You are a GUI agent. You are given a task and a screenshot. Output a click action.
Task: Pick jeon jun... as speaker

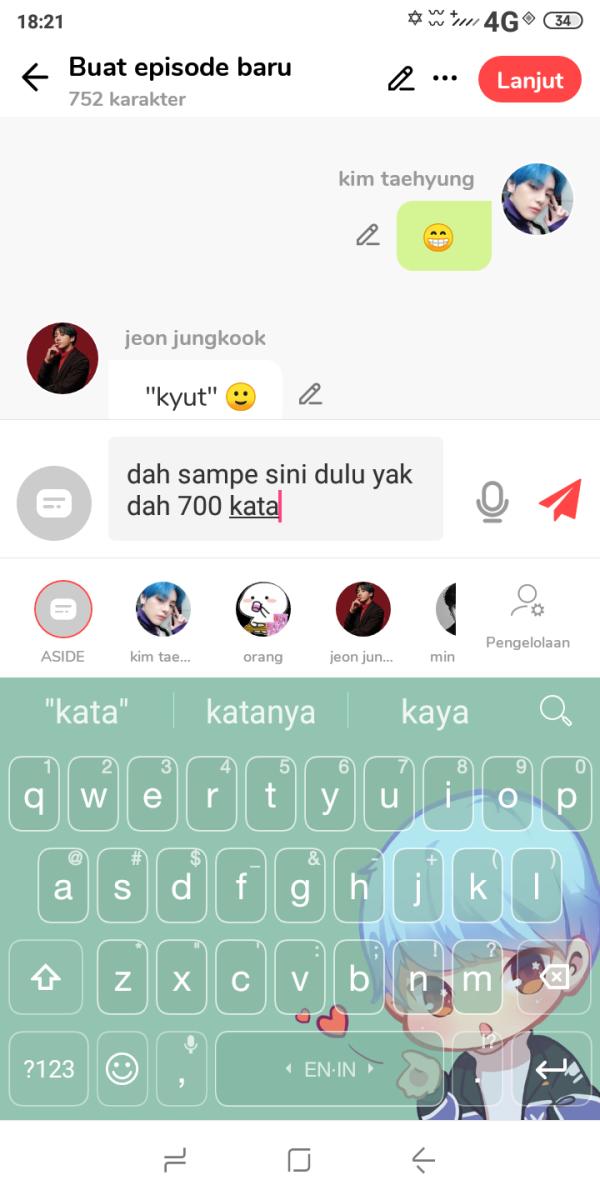tap(362, 610)
